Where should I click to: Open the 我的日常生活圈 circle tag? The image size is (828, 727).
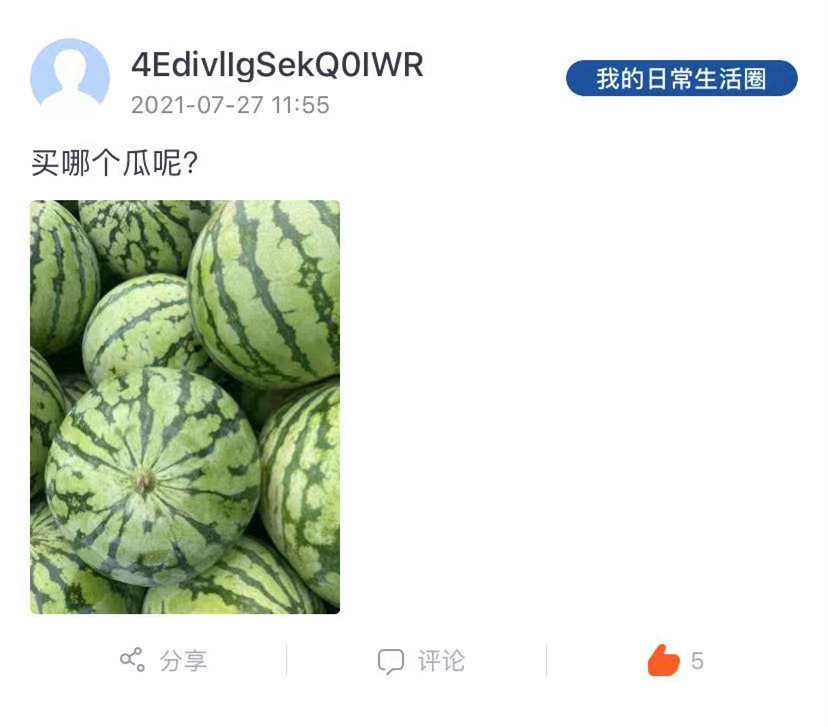[681, 79]
